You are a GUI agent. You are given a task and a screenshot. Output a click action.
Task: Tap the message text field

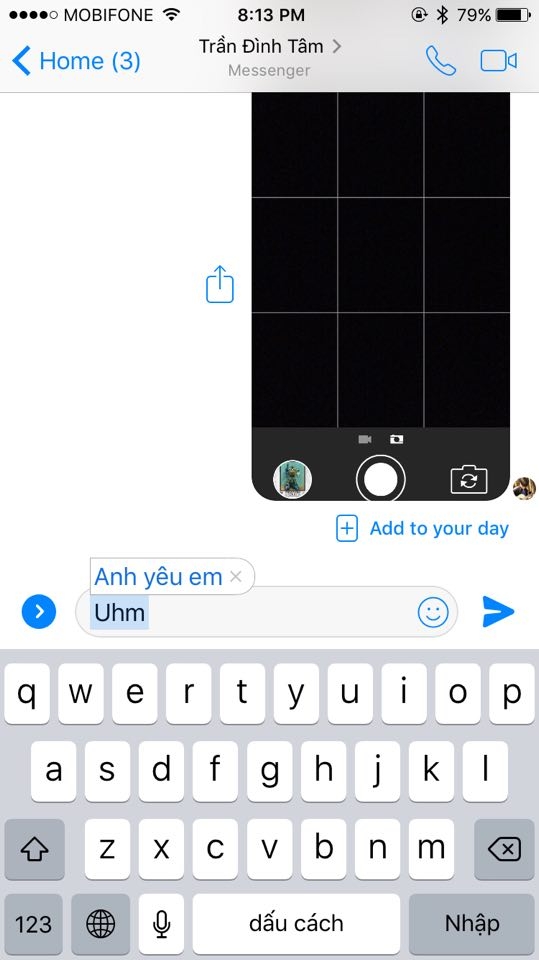(x=245, y=612)
